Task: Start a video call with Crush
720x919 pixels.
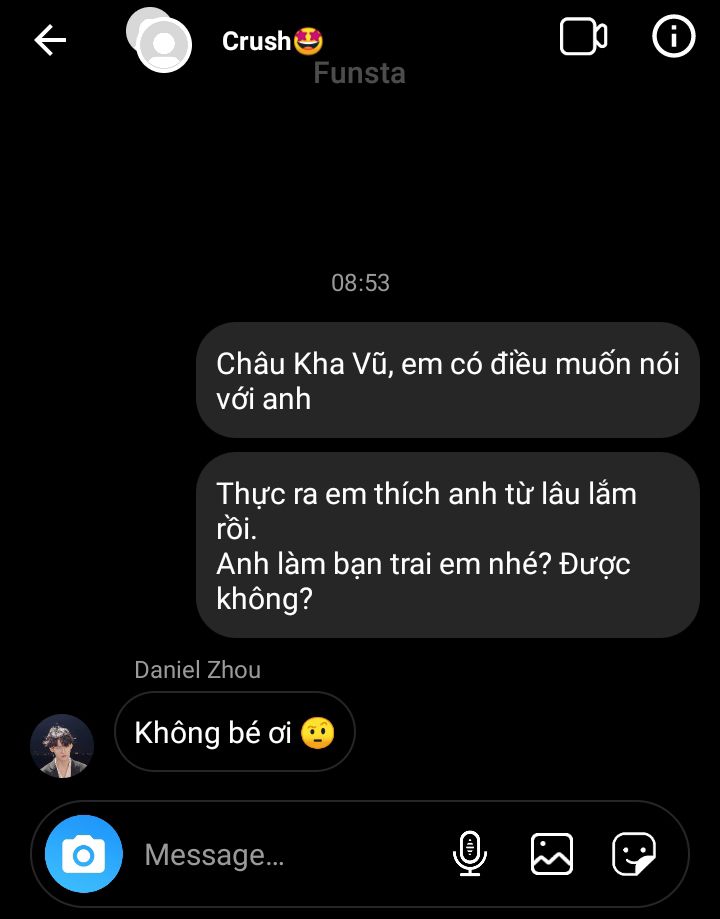Action: 583,38
